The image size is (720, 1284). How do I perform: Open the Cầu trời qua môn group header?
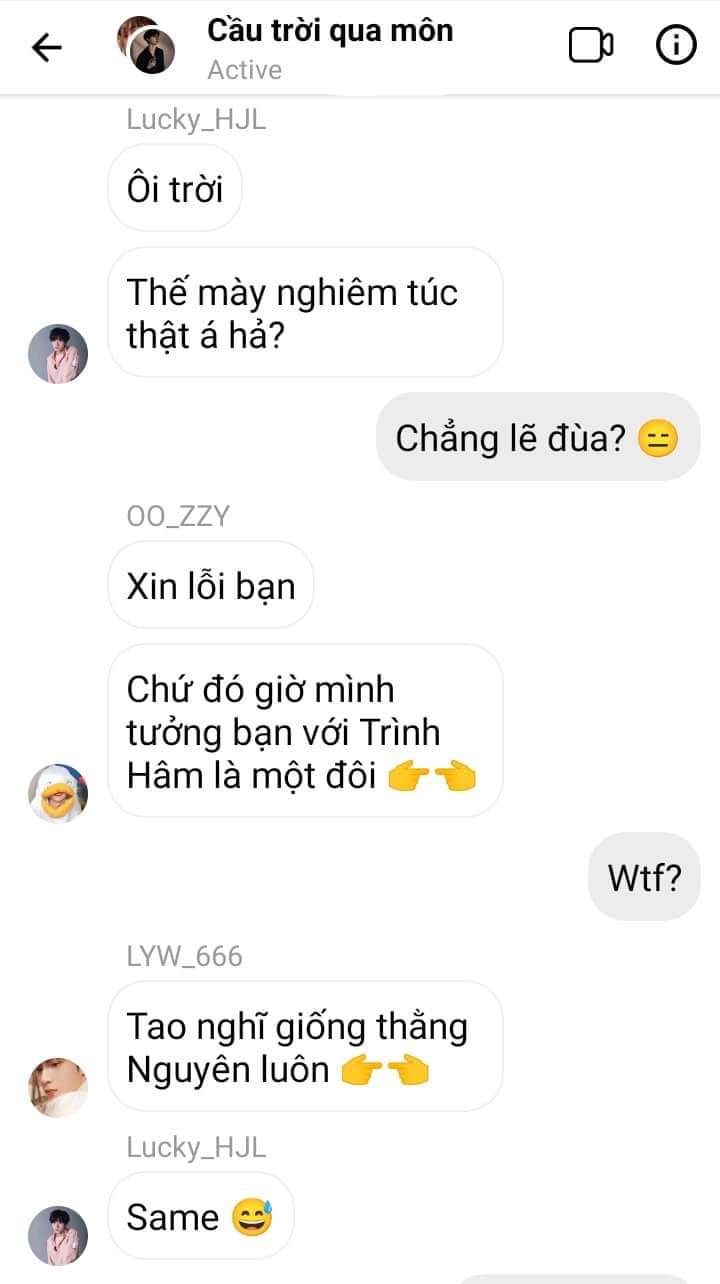tap(329, 47)
